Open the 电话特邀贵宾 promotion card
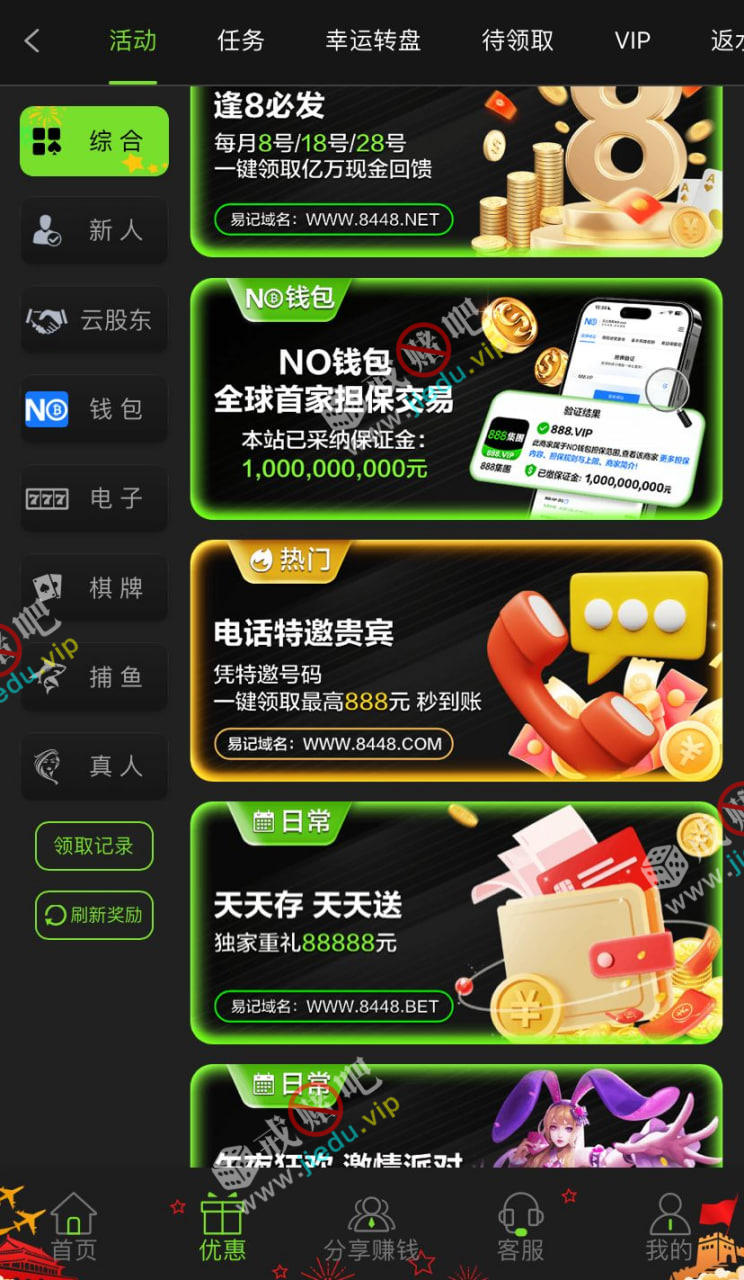This screenshot has width=744, height=1280. [455, 661]
